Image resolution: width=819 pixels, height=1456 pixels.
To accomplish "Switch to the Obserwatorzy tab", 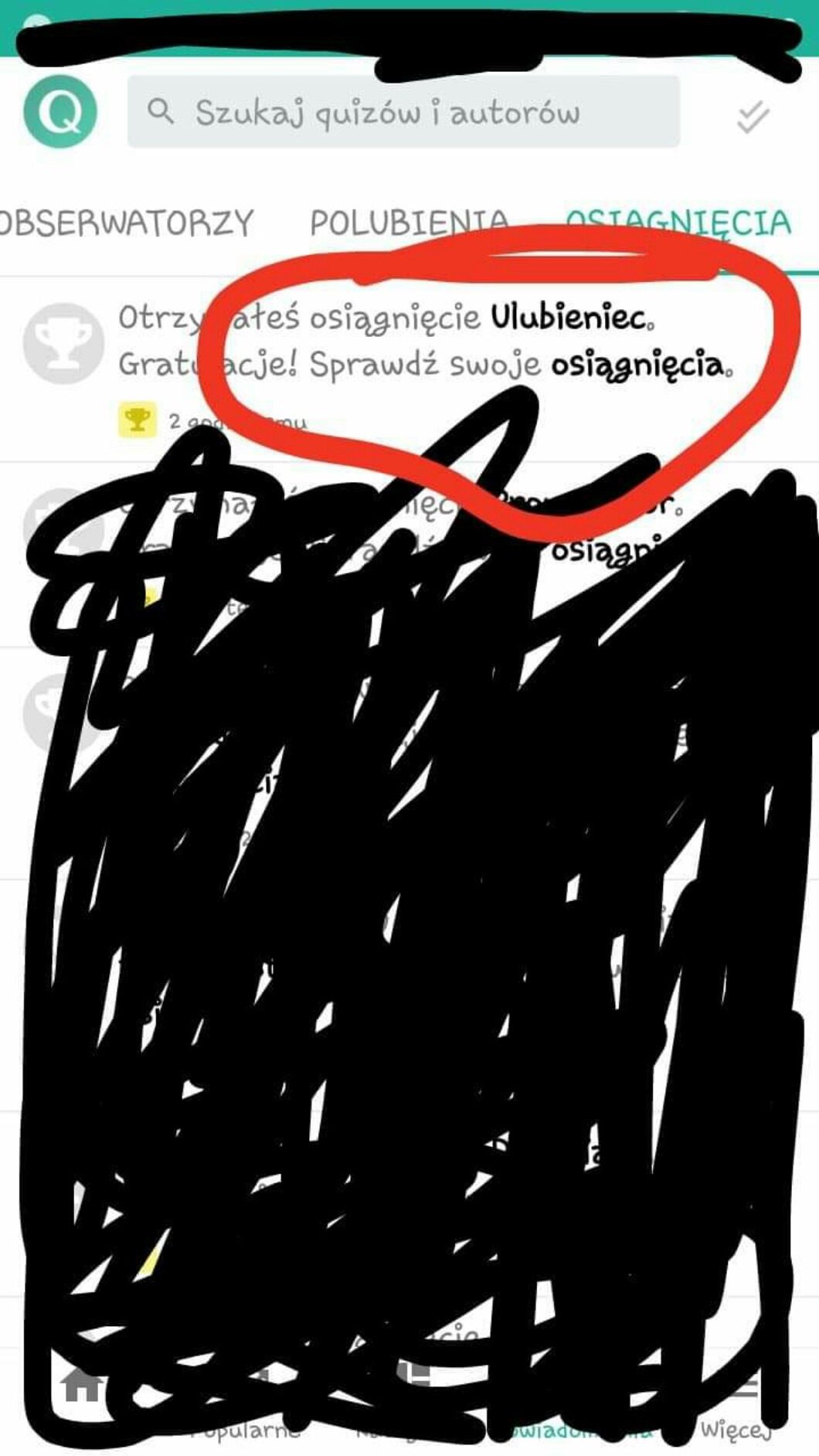I will click(126, 223).
